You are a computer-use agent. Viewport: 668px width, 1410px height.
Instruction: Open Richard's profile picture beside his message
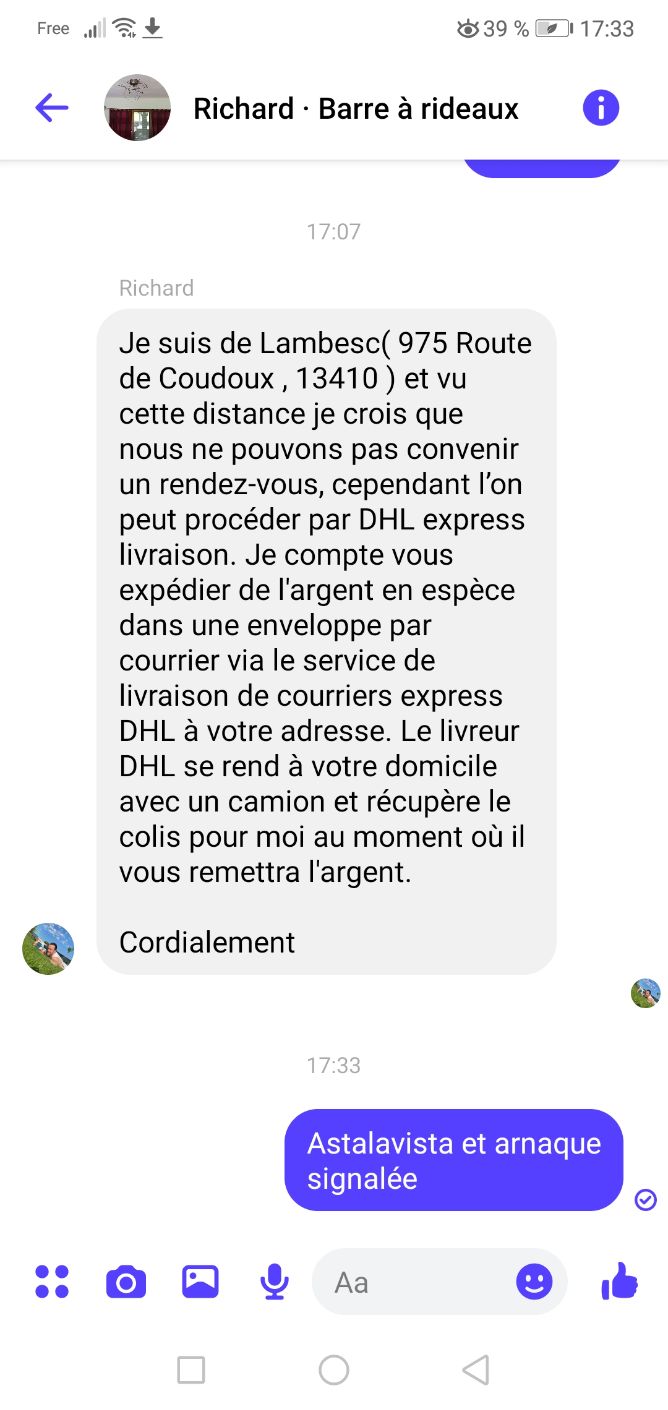(48, 948)
